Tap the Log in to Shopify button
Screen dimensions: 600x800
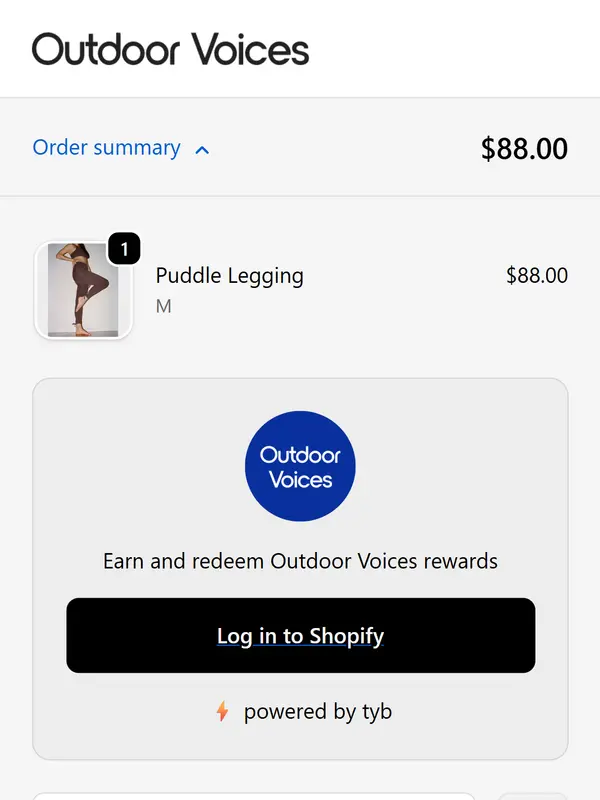tap(300, 636)
